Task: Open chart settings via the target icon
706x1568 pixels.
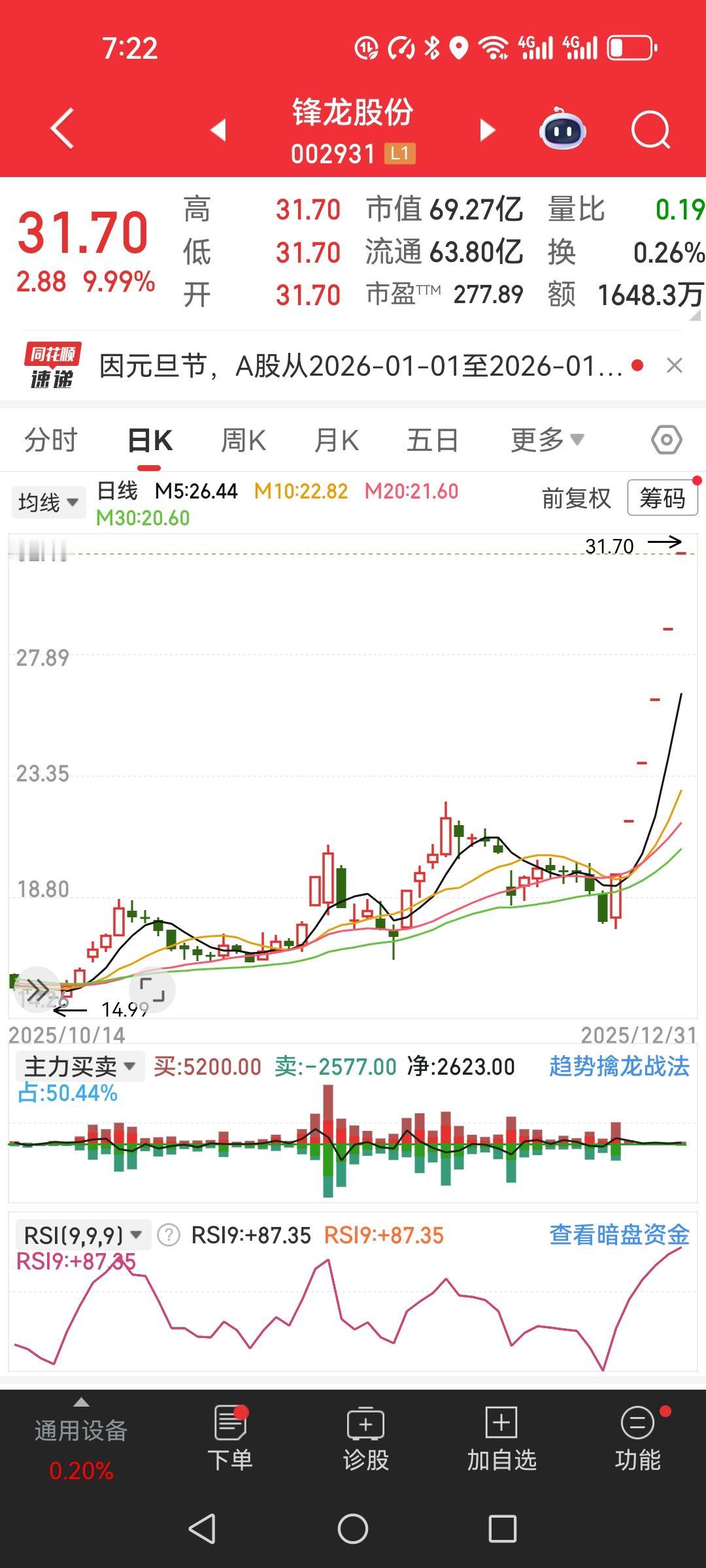Action: tap(665, 439)
